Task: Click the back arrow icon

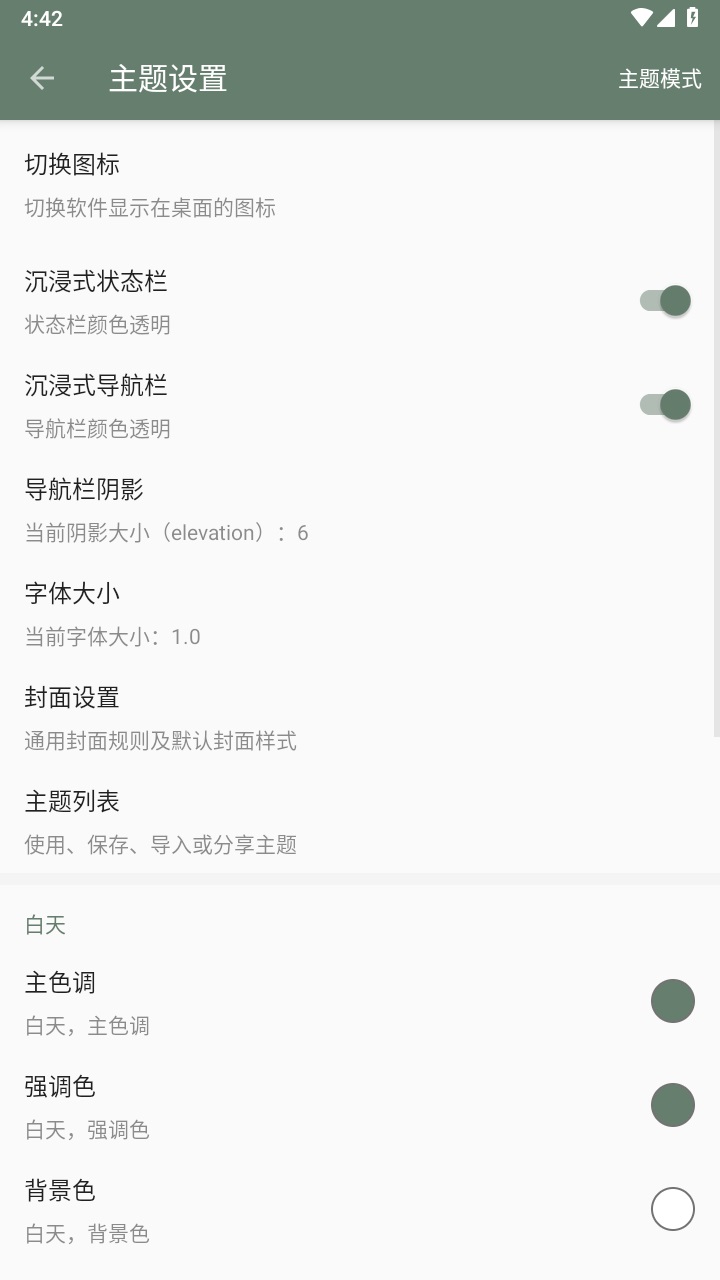Action: (41, 77)
